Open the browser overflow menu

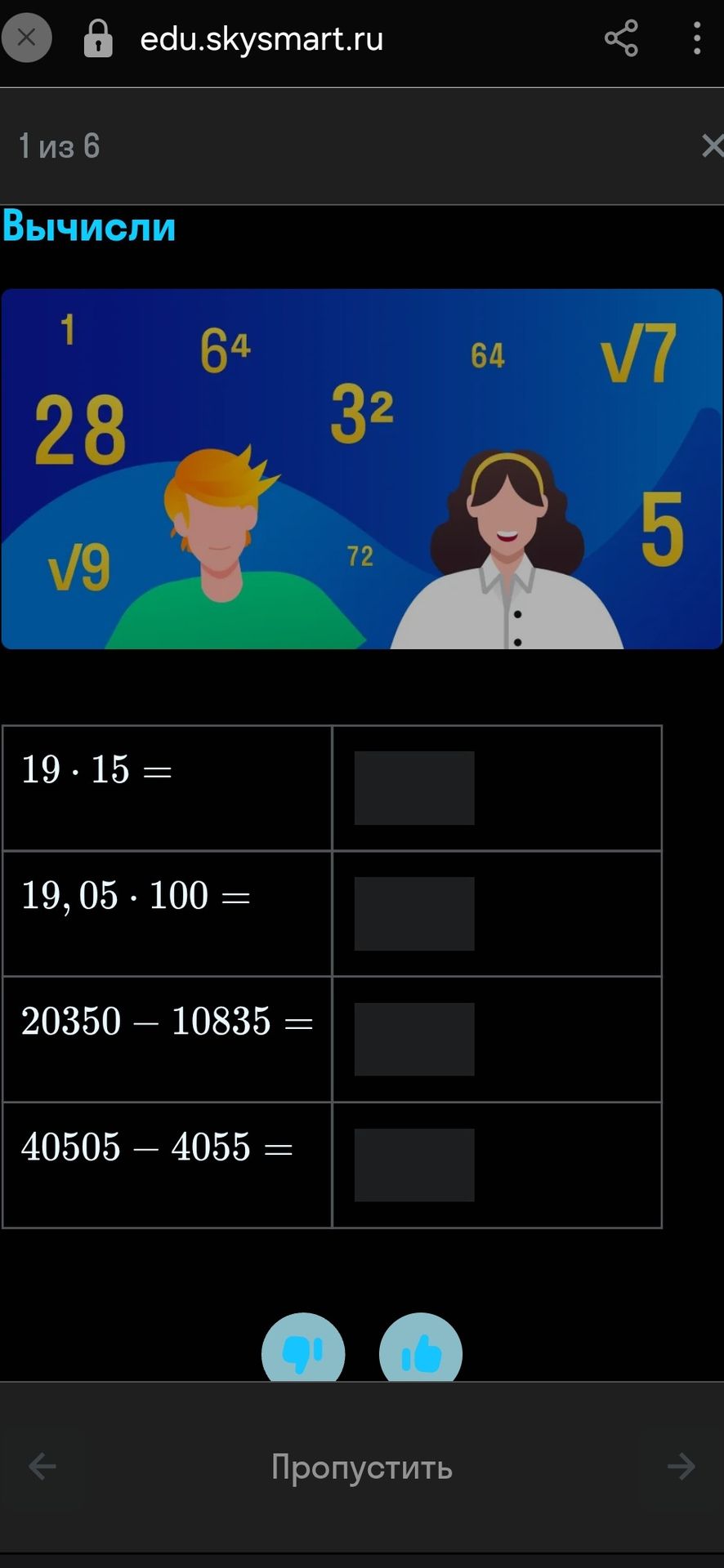tap(696, 38)
